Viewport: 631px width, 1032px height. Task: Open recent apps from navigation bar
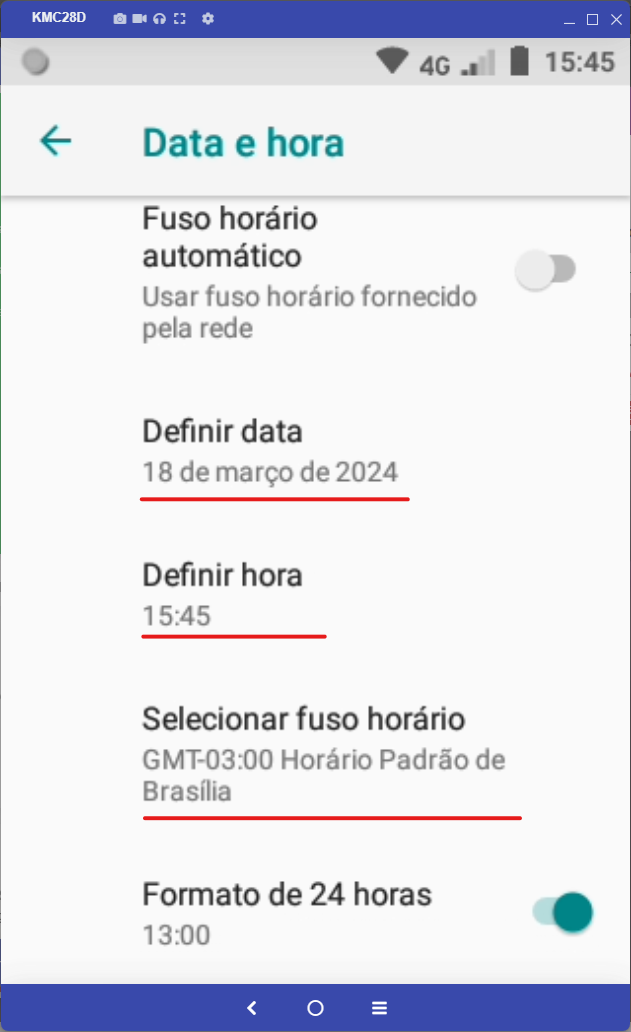[x=379, y=1008]
